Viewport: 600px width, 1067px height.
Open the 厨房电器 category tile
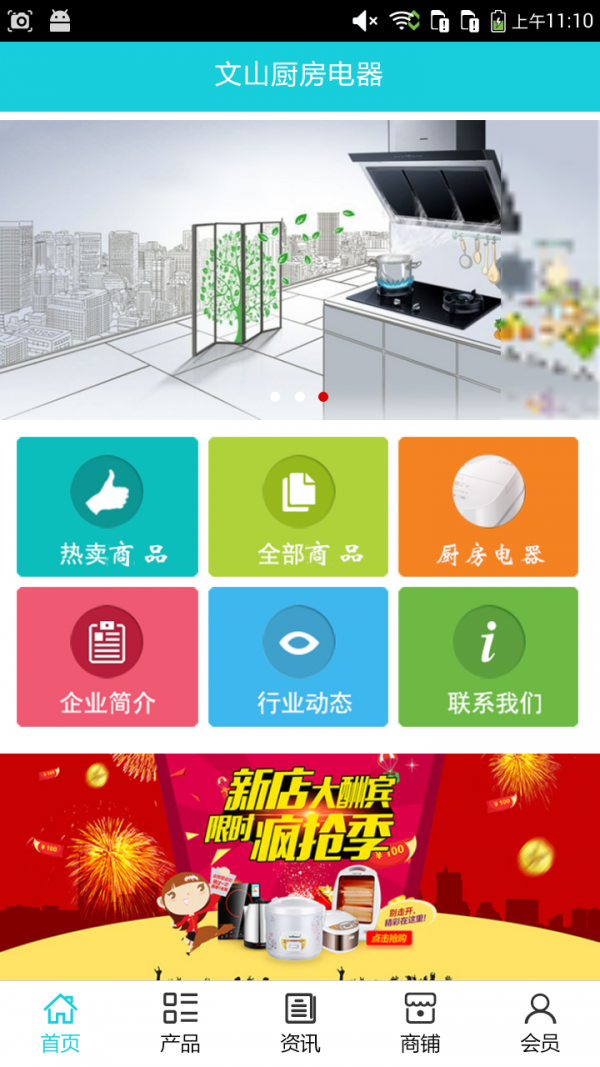click(488, 507)
